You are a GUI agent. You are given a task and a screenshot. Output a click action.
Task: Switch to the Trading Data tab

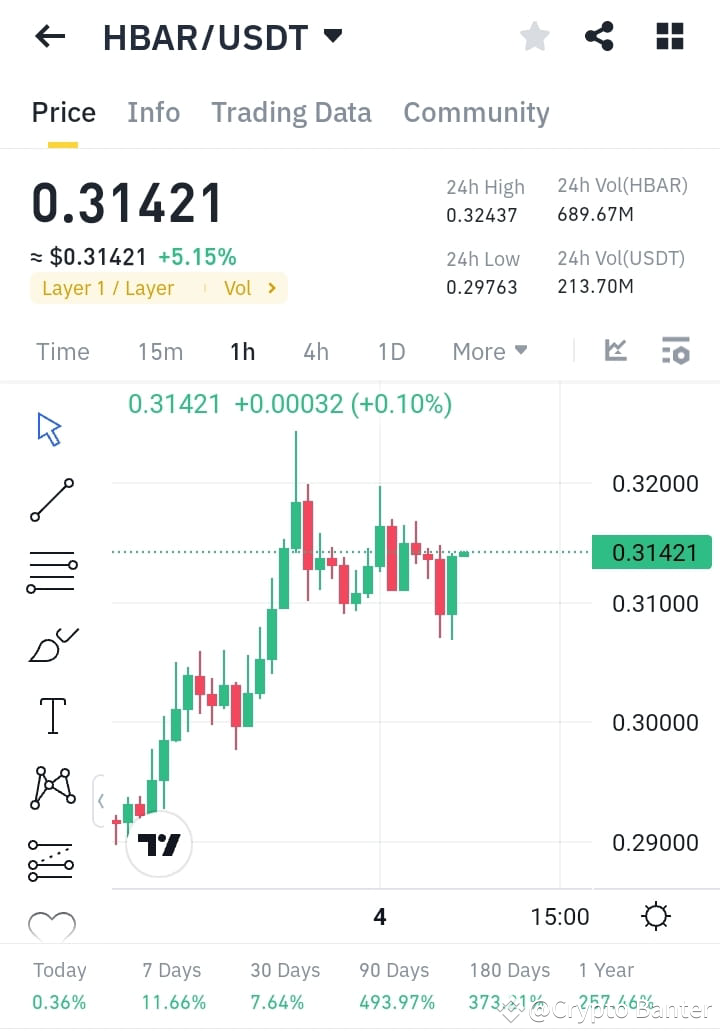[291, 112]
